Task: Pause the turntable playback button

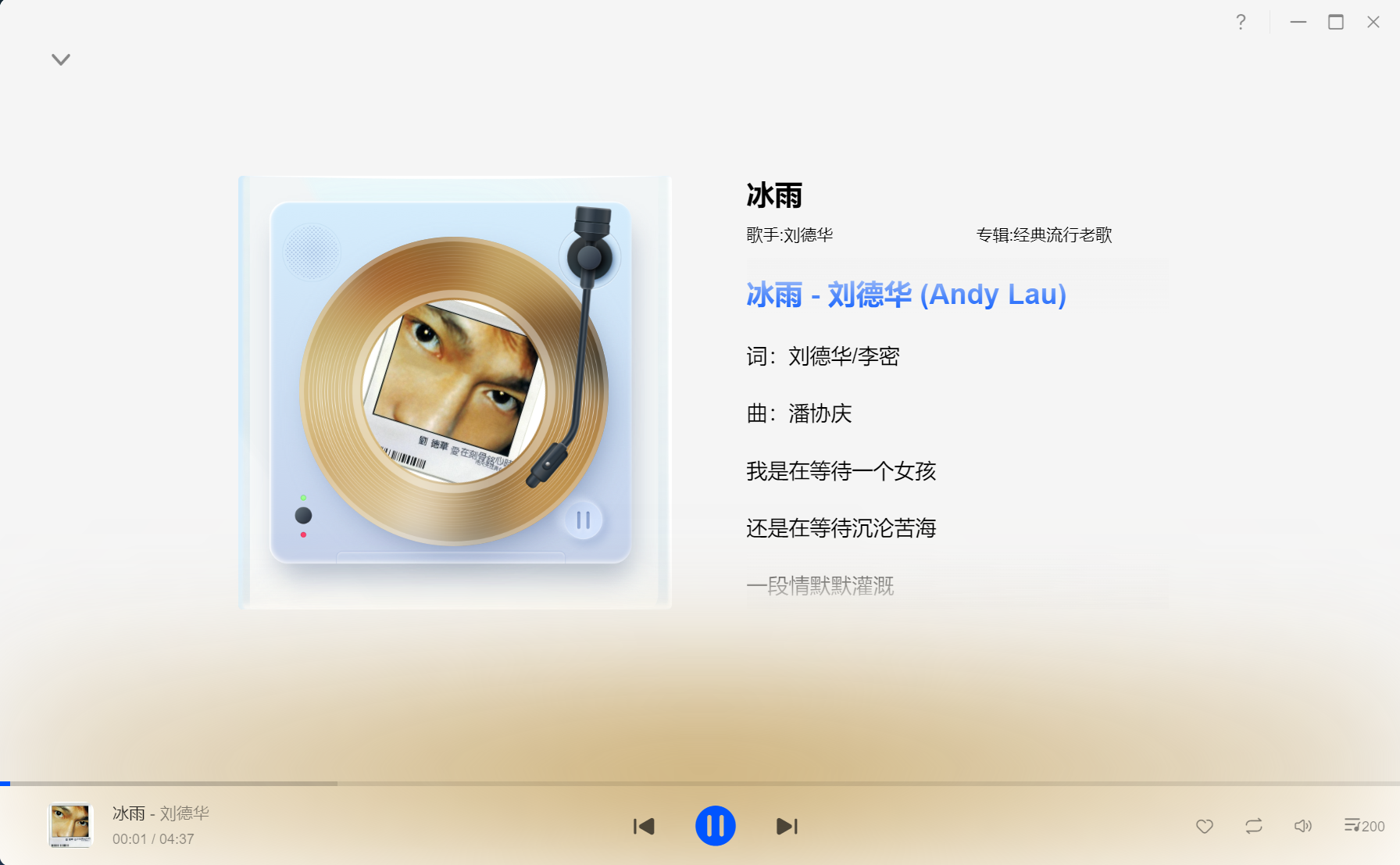Action: click(x=583, y=520)
